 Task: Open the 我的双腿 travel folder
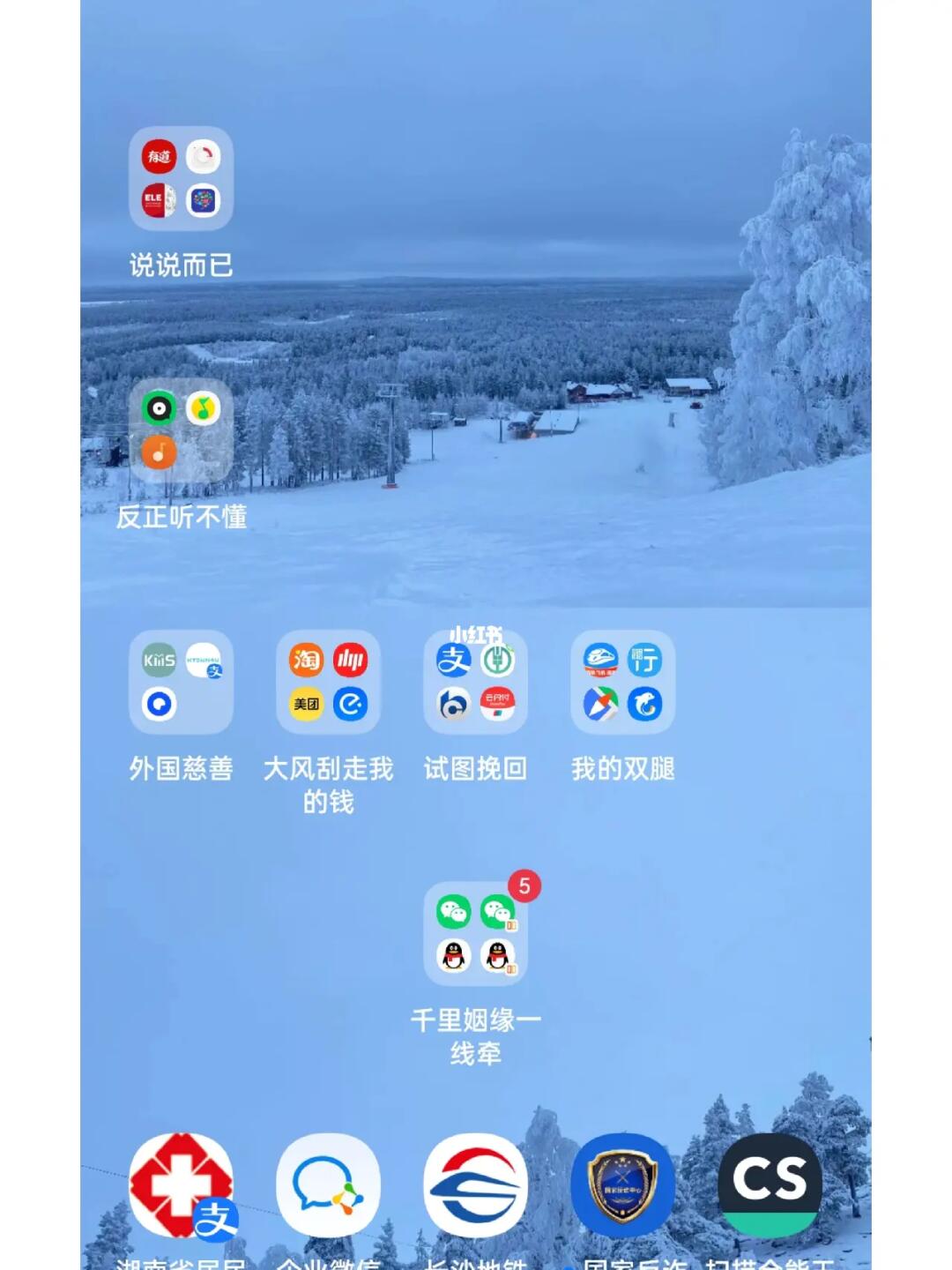[x=622, y=682]
